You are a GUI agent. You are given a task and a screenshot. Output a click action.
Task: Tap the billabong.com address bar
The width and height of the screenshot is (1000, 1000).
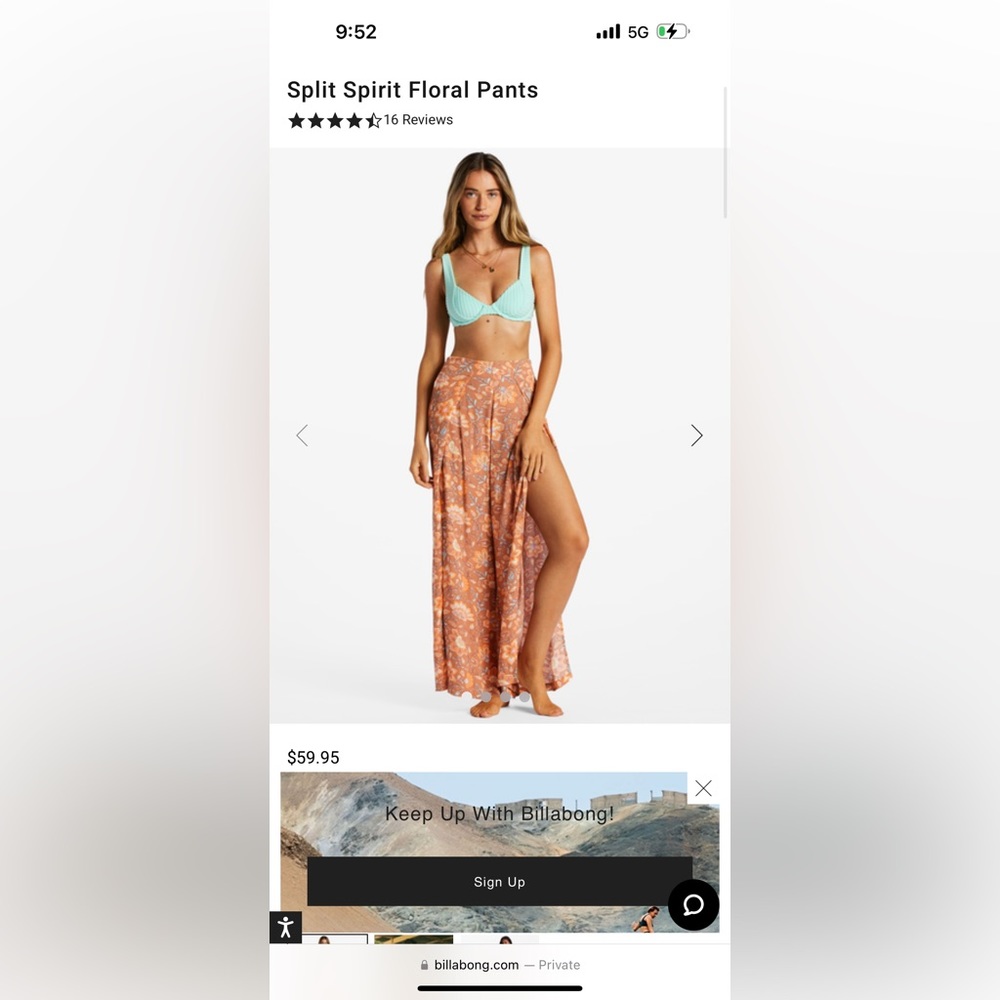pyautogui.click(x=500, y=965)
